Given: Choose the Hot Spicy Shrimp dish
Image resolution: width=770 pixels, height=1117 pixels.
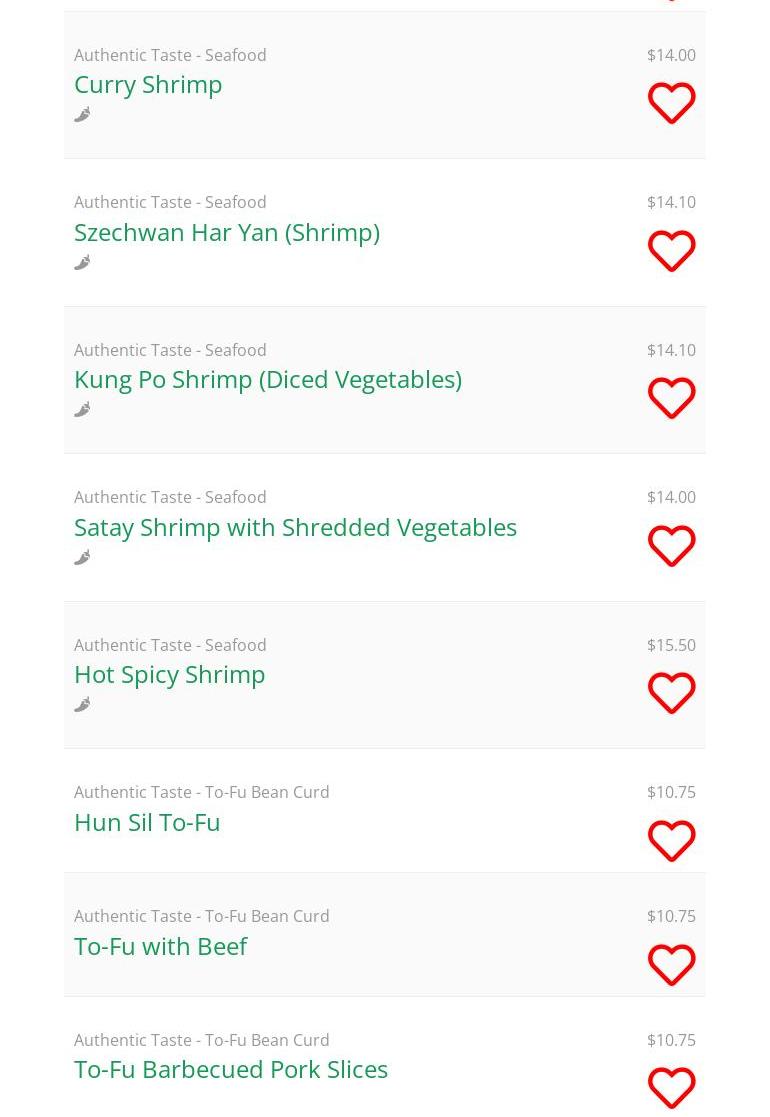Looking at the screenshot, I should click(170, 674).
